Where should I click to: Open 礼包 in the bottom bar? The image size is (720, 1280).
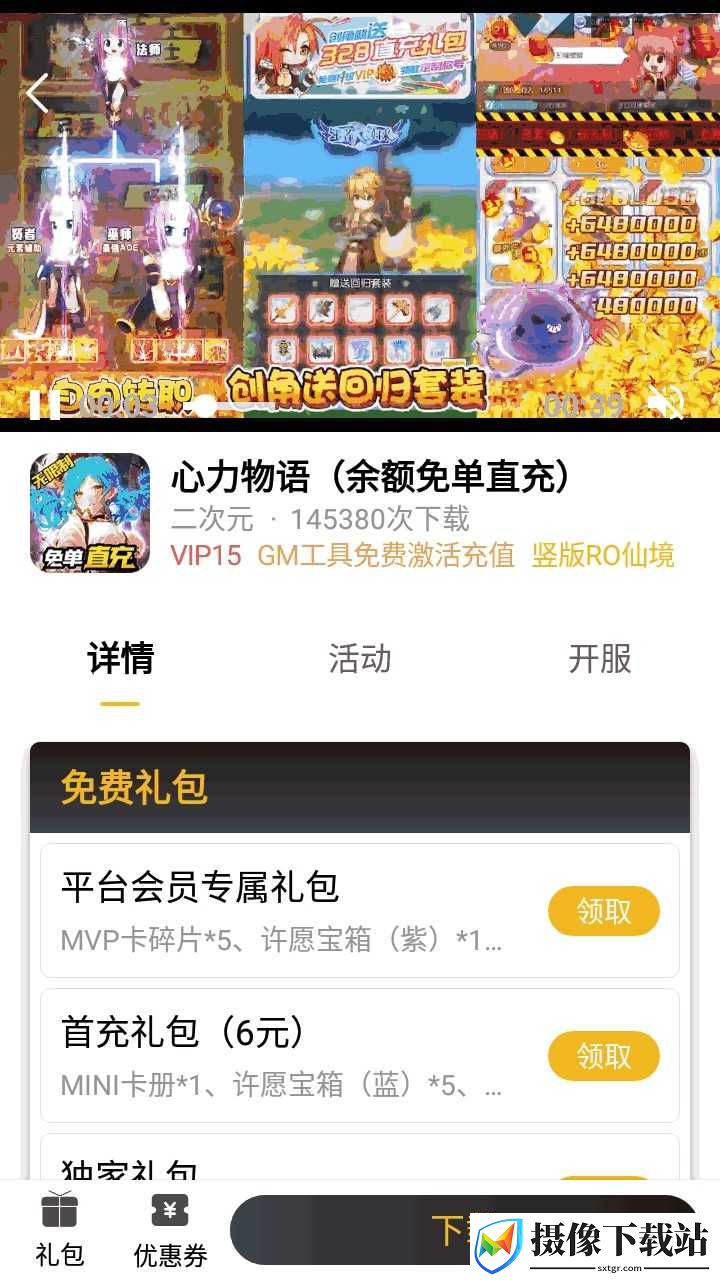click(59, 1230)
